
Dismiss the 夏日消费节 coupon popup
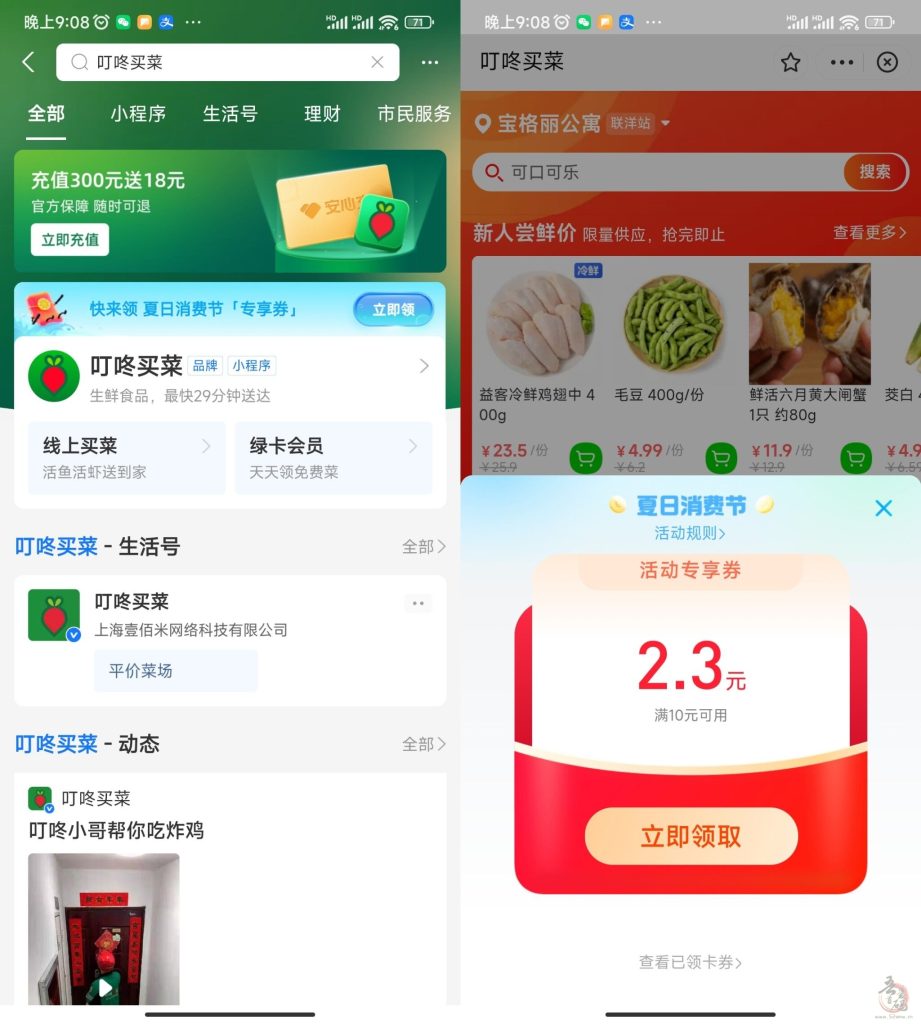(883, 508)
